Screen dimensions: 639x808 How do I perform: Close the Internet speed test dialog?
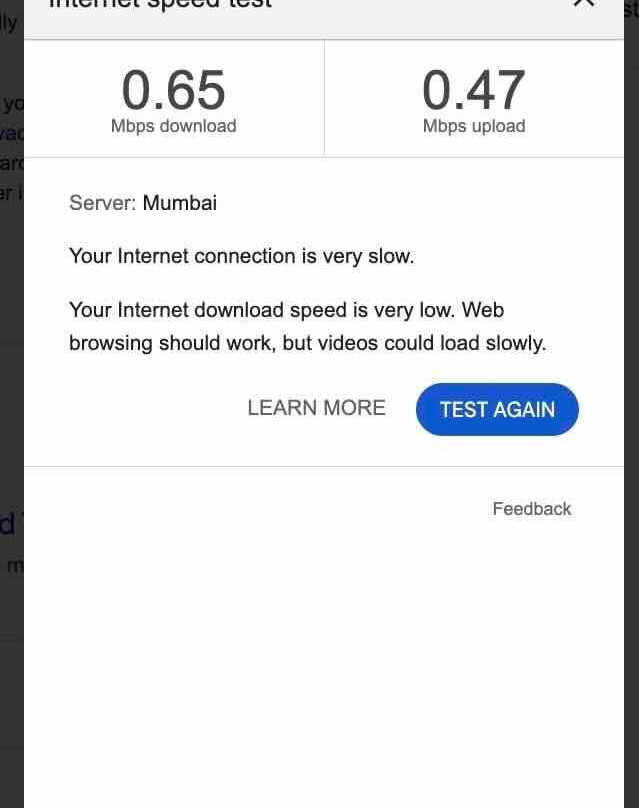[584, 4]
